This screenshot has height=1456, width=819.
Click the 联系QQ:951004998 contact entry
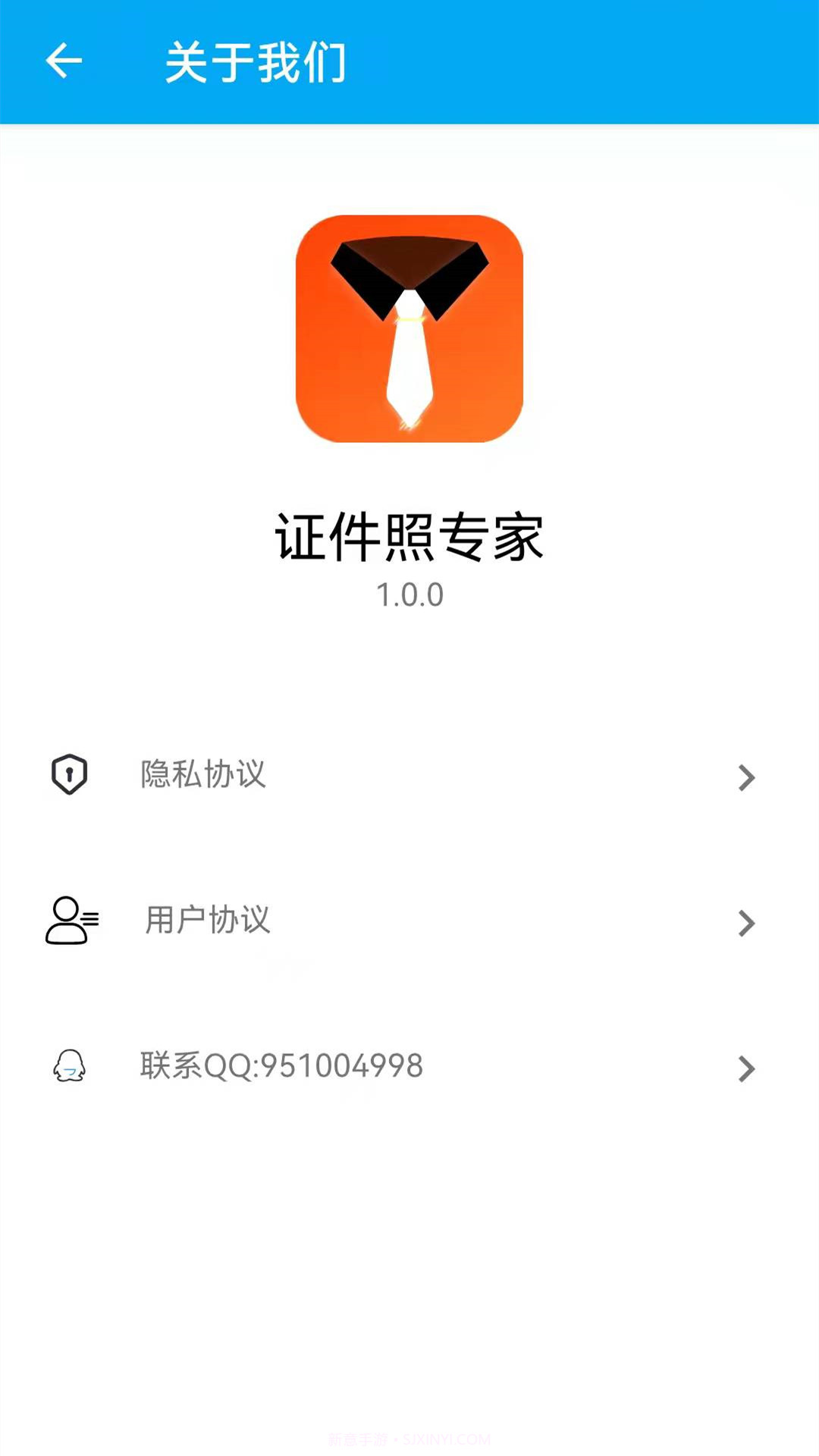[281, 1065]
